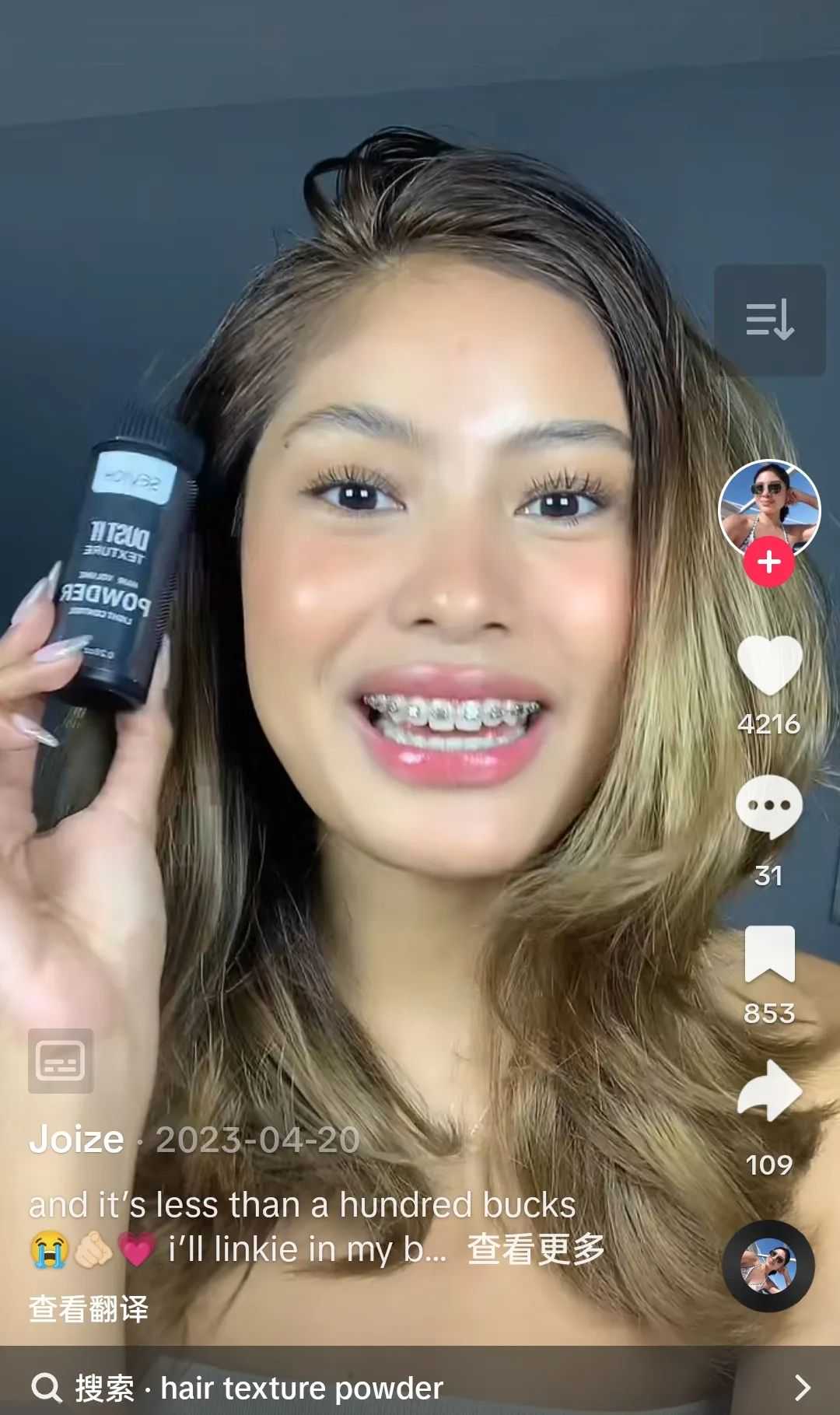Viewport: 840px width, 1415px height.
Task: Share this video via the arrow icon
Action: coord(769,1091)
